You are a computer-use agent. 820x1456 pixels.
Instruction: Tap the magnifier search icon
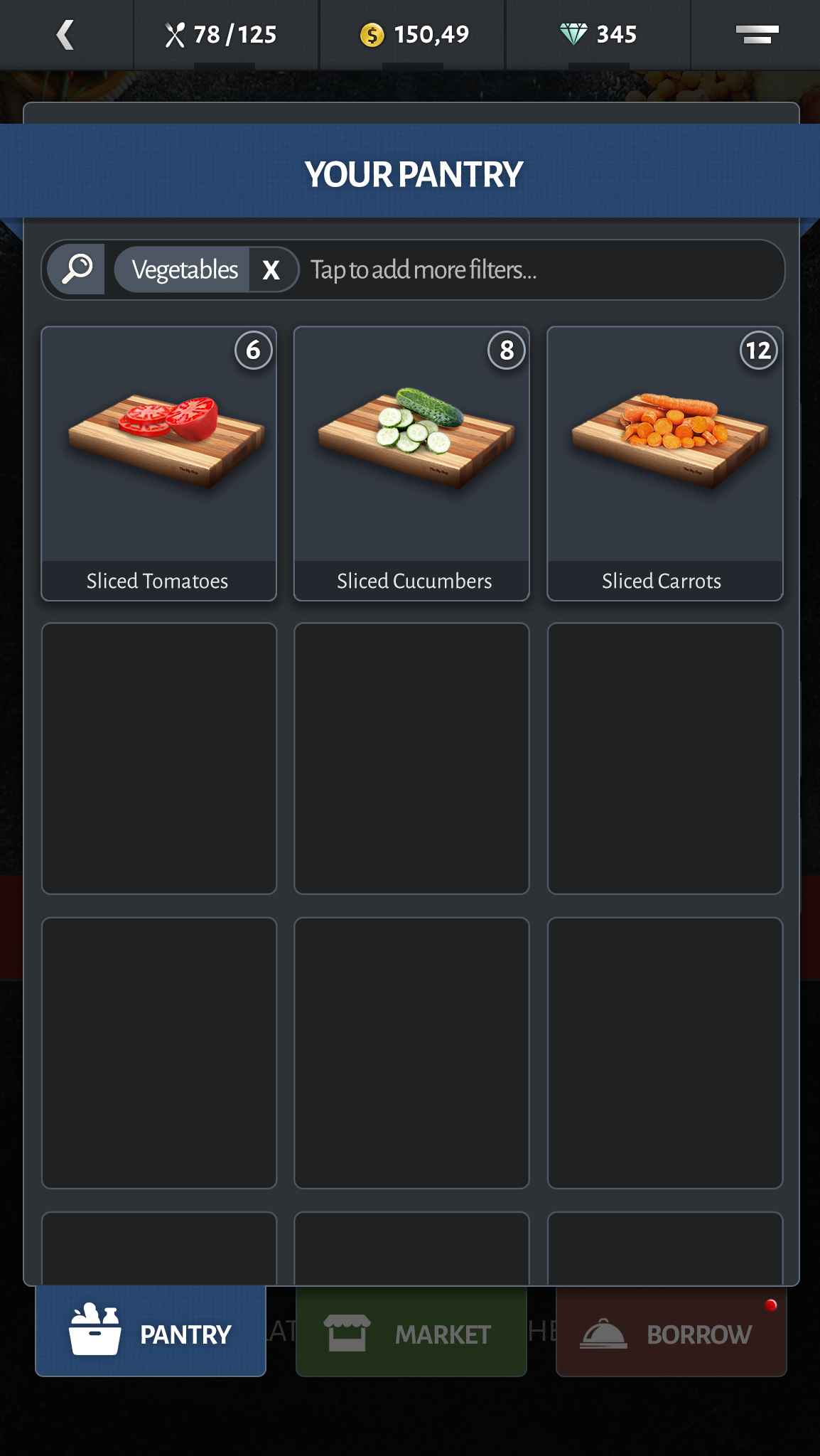pyautogui.click(x=77, y=269)
